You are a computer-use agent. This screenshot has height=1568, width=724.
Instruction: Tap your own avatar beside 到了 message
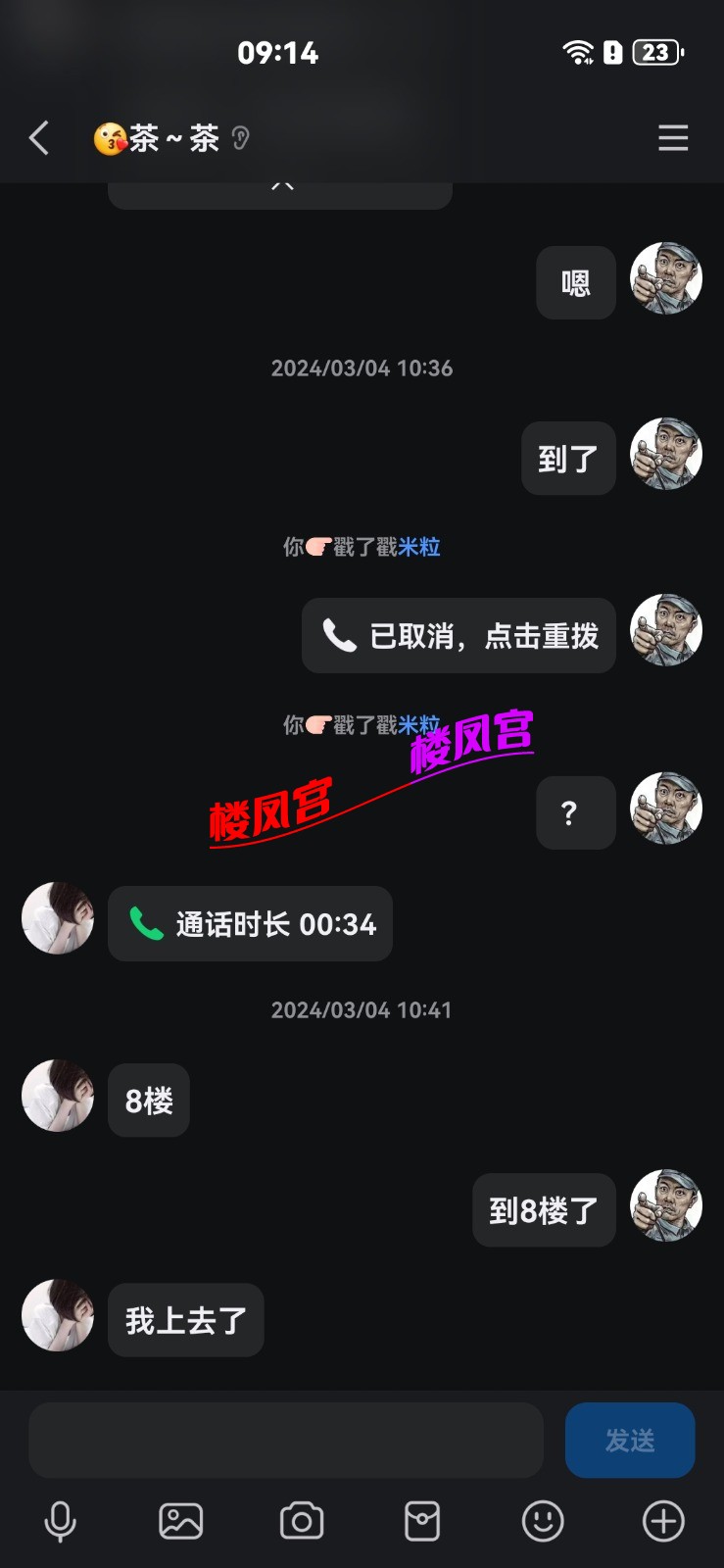point(665,452)
